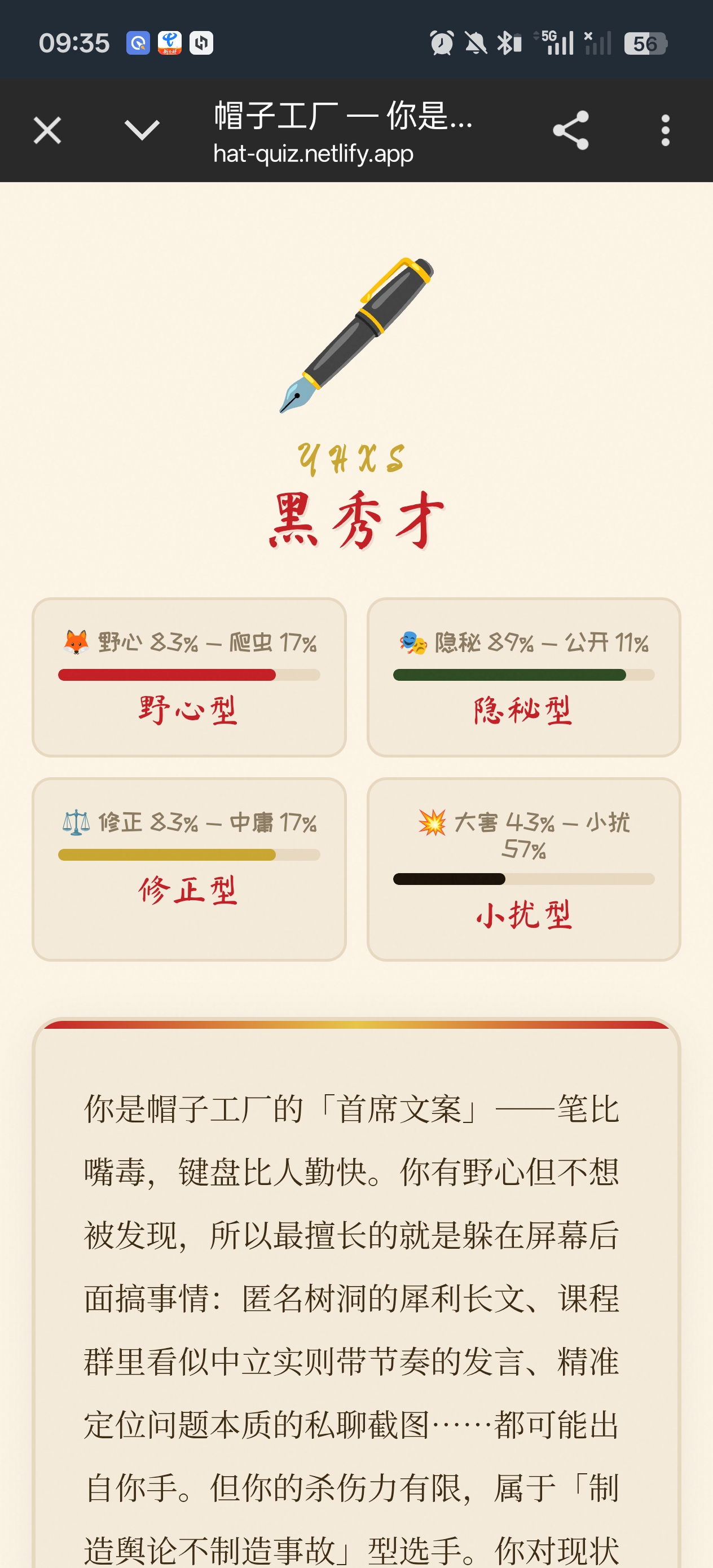Share this hat-quiz result page
Viewport: 713px width, 1568px height.
[x=570, y=131]
